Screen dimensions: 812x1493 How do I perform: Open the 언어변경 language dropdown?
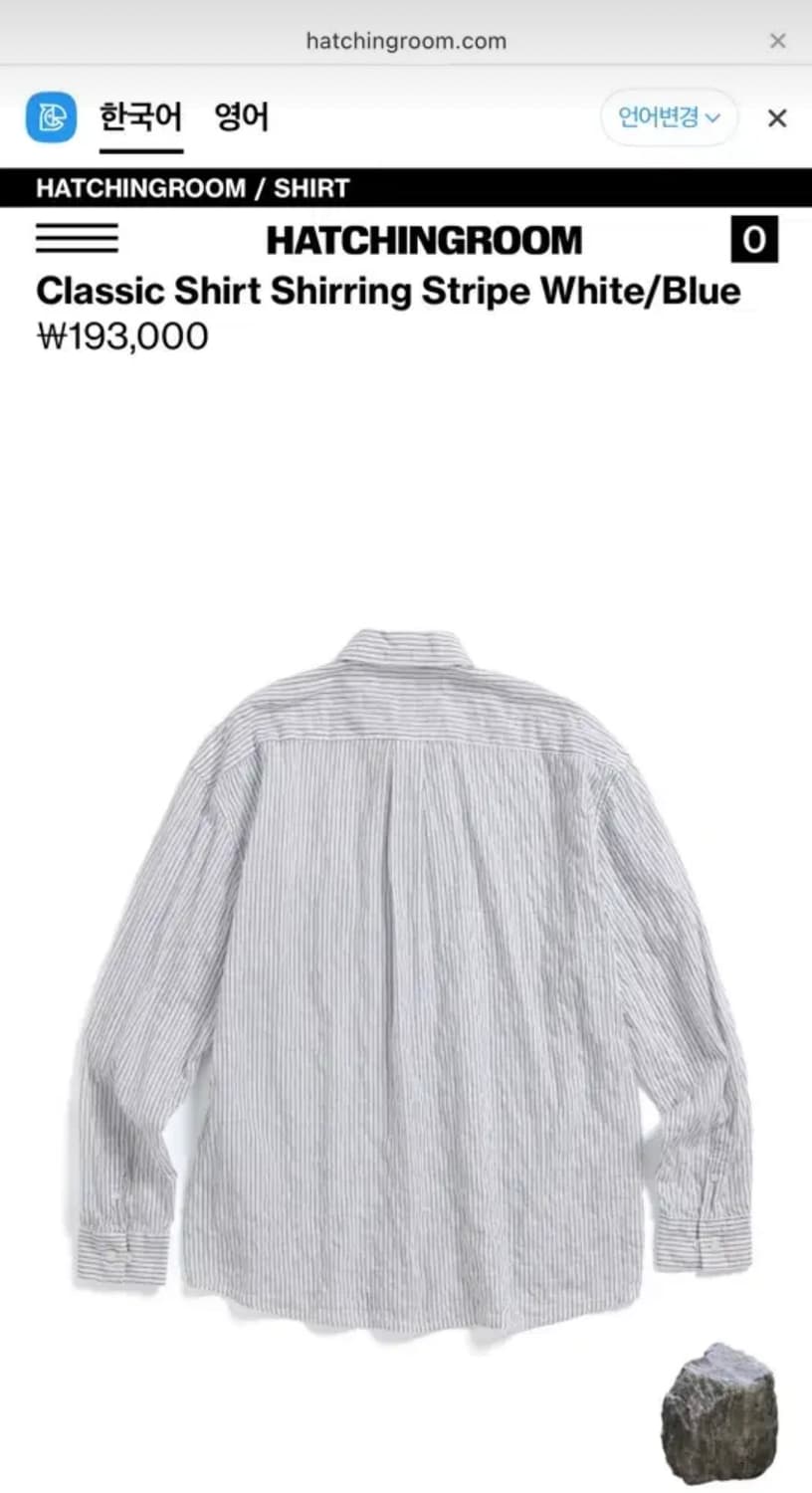(668, 116)
